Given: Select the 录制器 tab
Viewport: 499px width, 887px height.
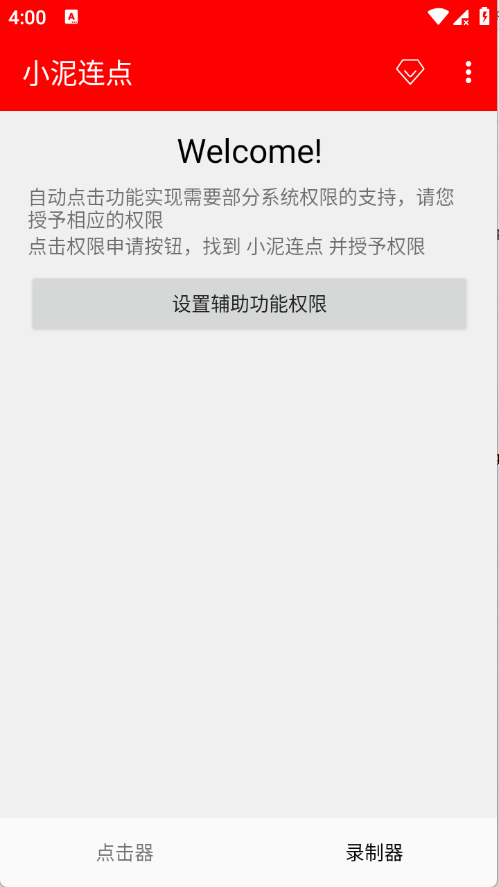Looking at the screenshot, I should coord(374,852).
